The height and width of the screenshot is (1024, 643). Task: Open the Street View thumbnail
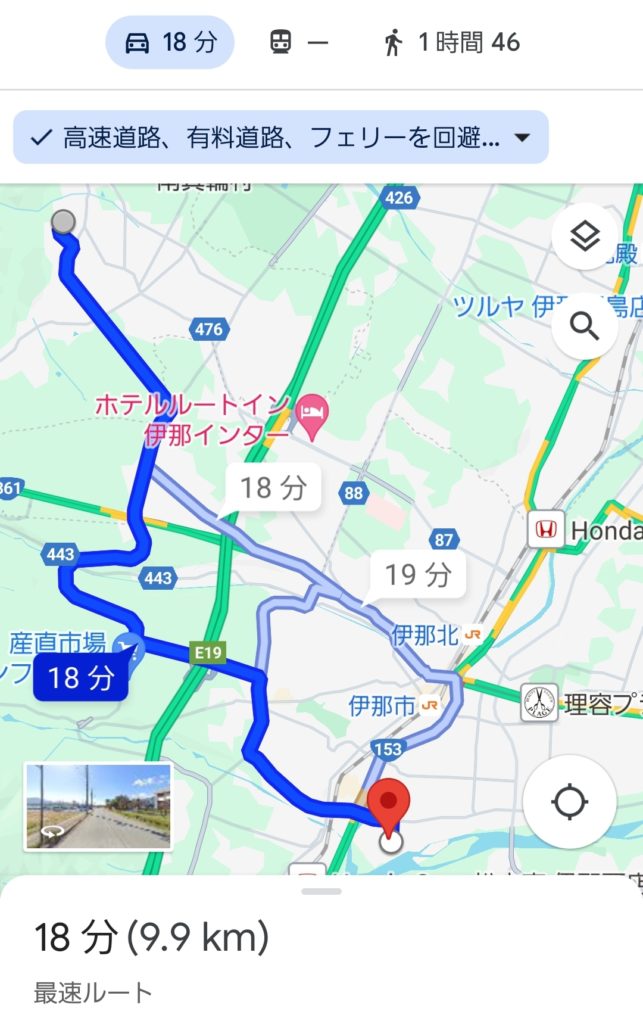coord(98,806)
